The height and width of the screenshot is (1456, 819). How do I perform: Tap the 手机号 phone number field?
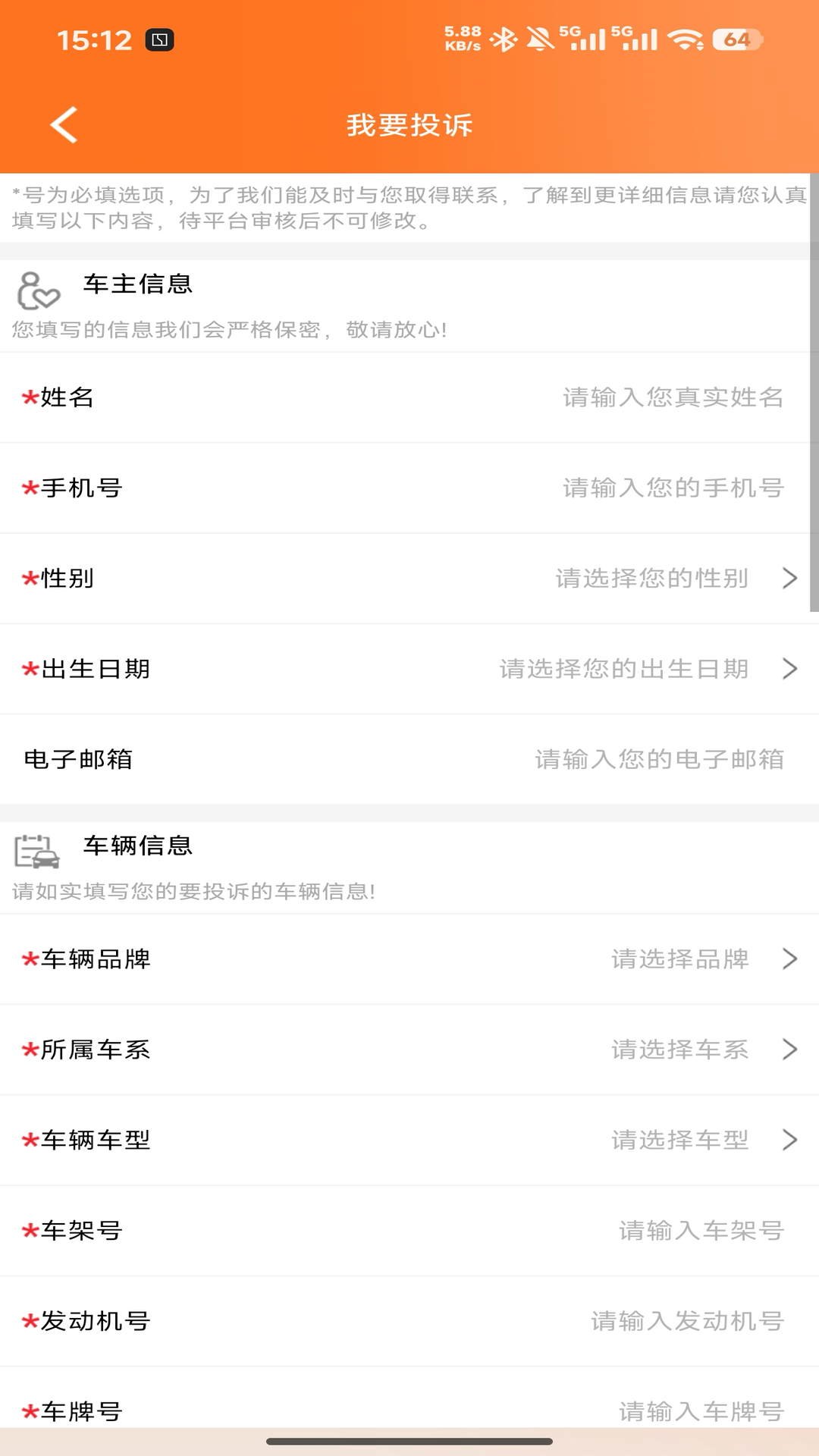pyautogui.click(x=409, y=488)
